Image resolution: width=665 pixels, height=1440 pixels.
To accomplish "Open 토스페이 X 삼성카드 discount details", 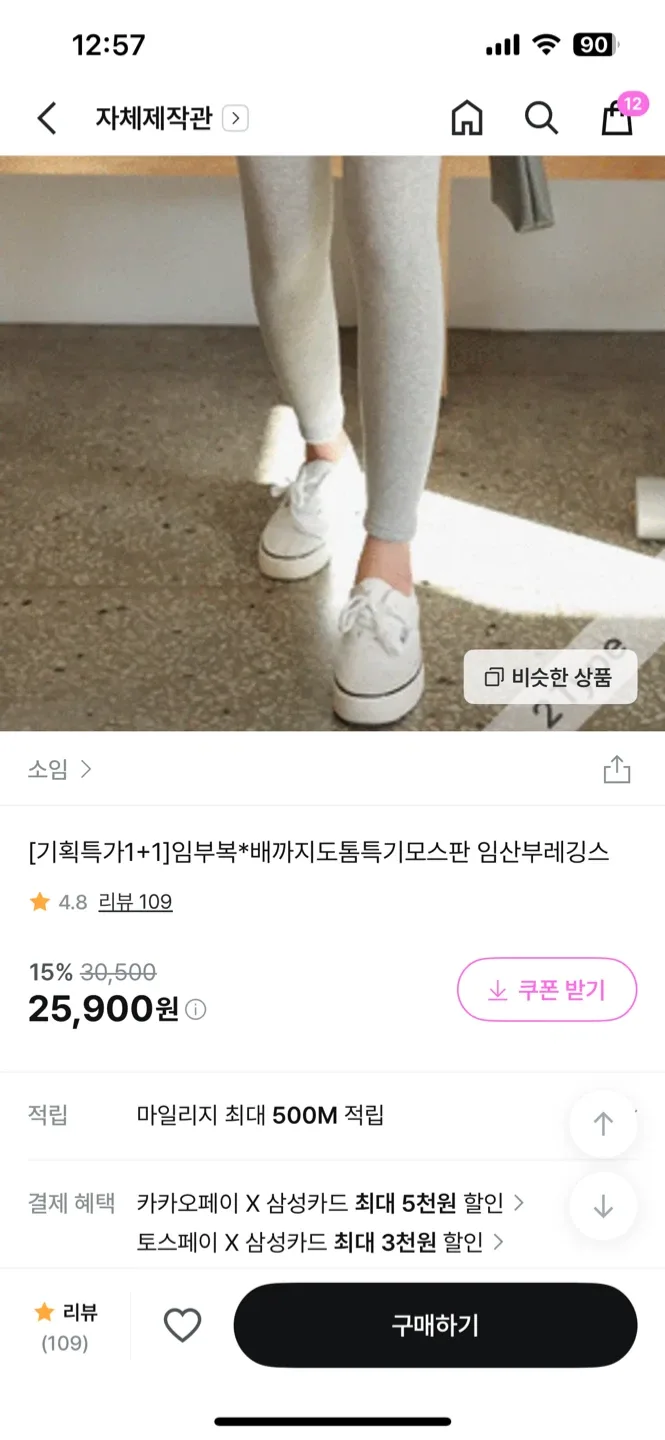I will point(320,1242).
